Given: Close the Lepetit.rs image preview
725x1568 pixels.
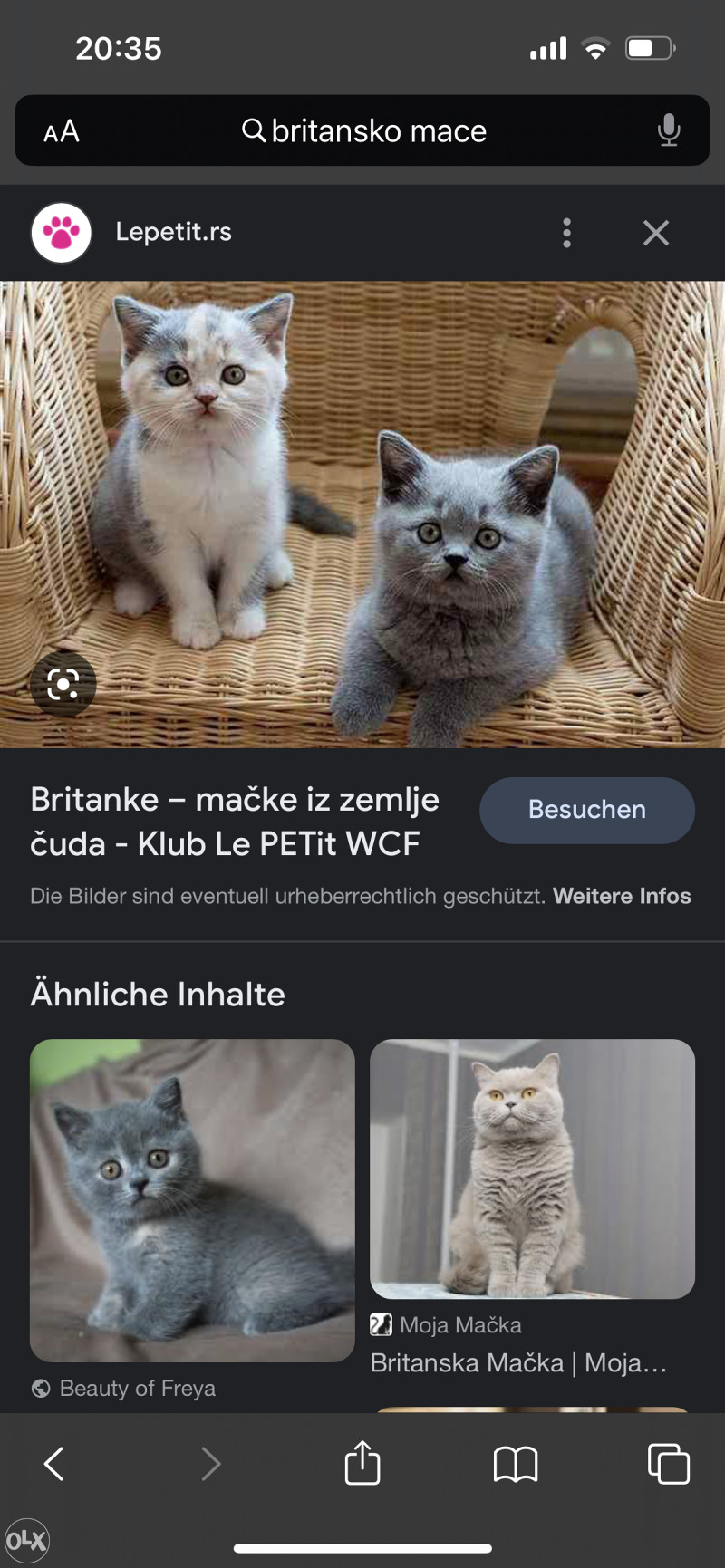Looking at the screenshot, I should click(656, 233).
